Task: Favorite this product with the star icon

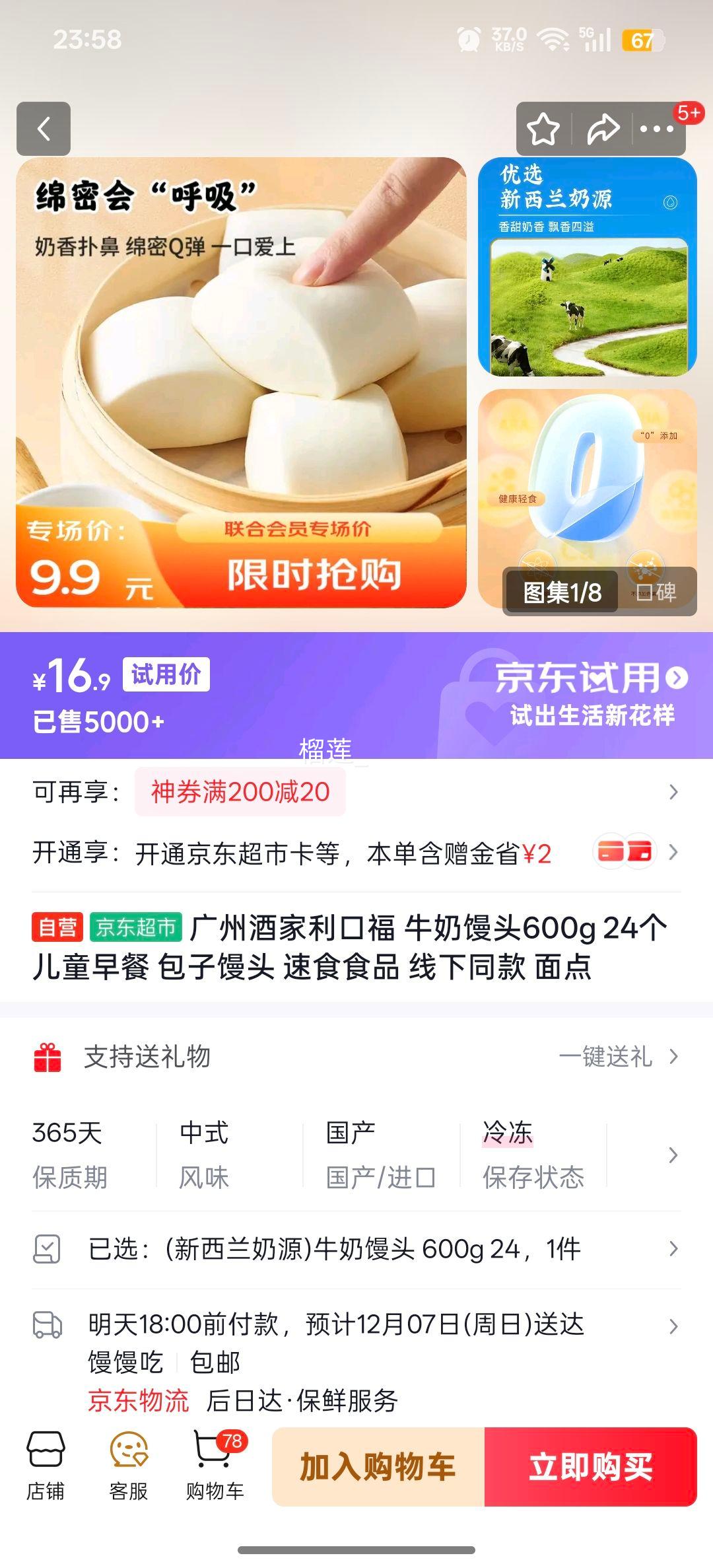Action: (541, 128)
